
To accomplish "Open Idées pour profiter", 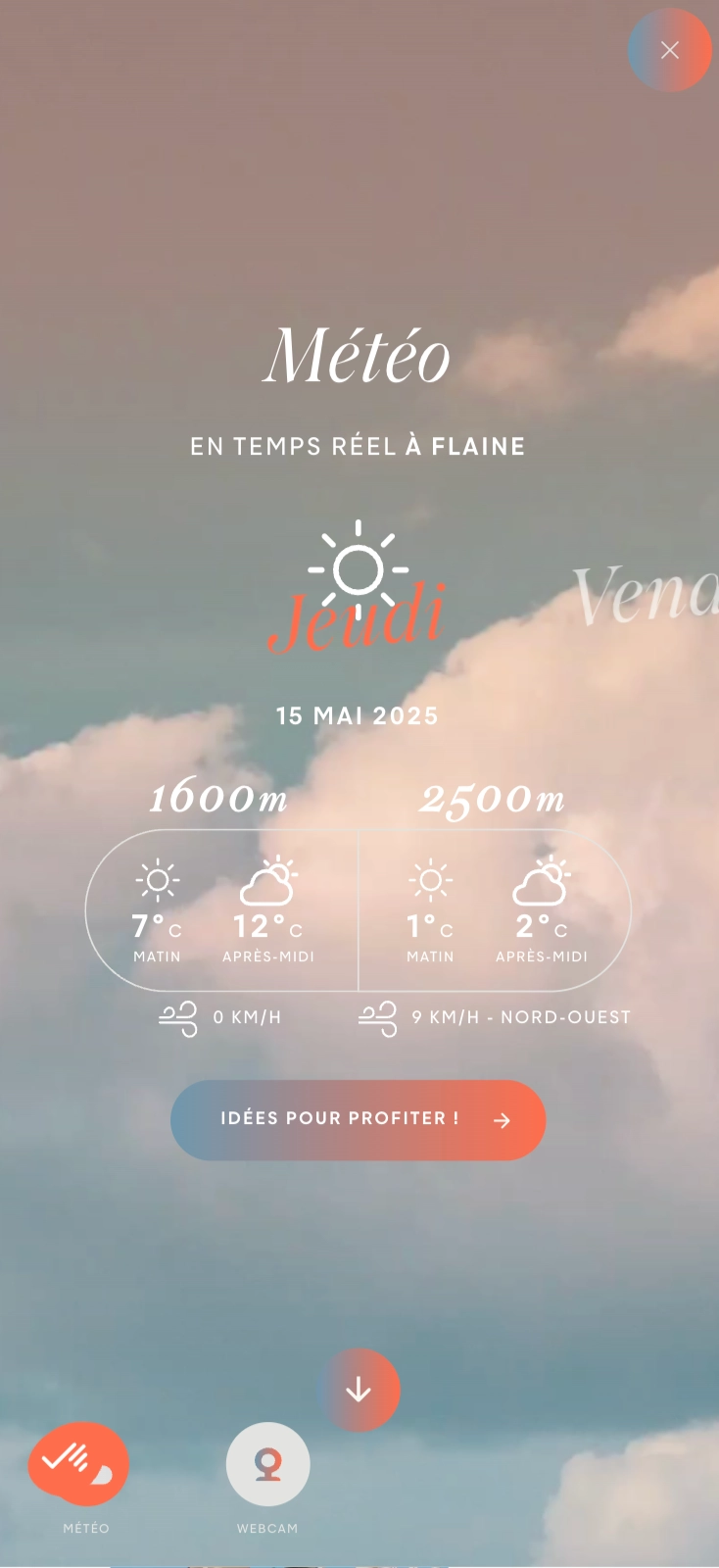I will [x=358, y=1120].
